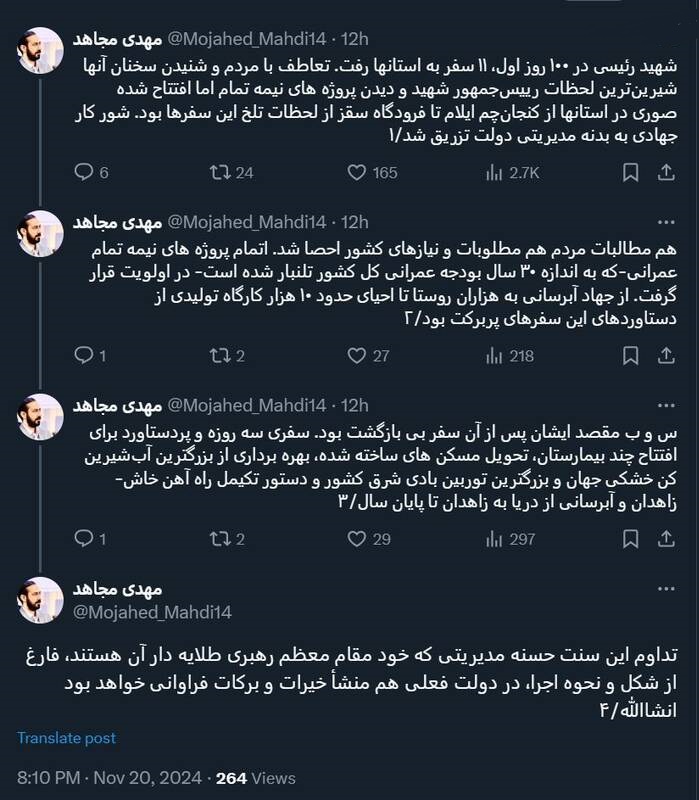Share the tweet with 2.7K views
This screenshot has width=699, height=800.
666,172
